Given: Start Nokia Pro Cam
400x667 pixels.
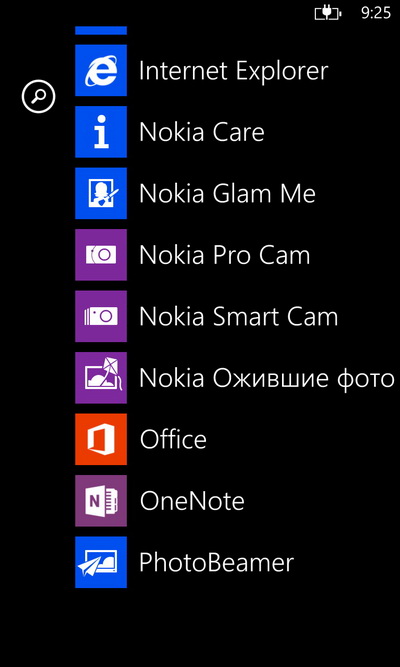Looking at the screenshot, I should (193, 255).
